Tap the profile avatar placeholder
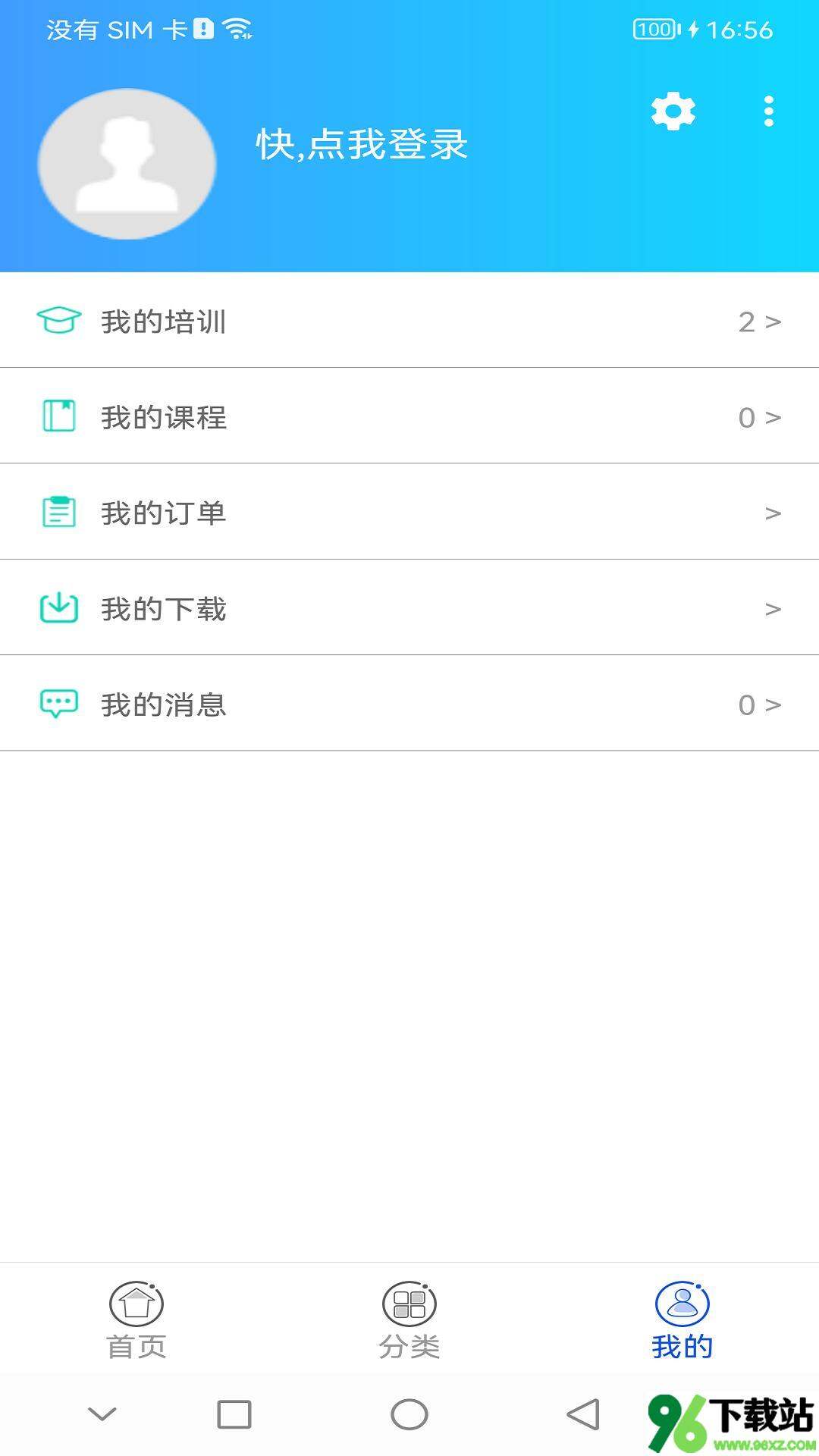Viewport: 819px width, 1456px height. pyautogui.click(x=127, y=164)
